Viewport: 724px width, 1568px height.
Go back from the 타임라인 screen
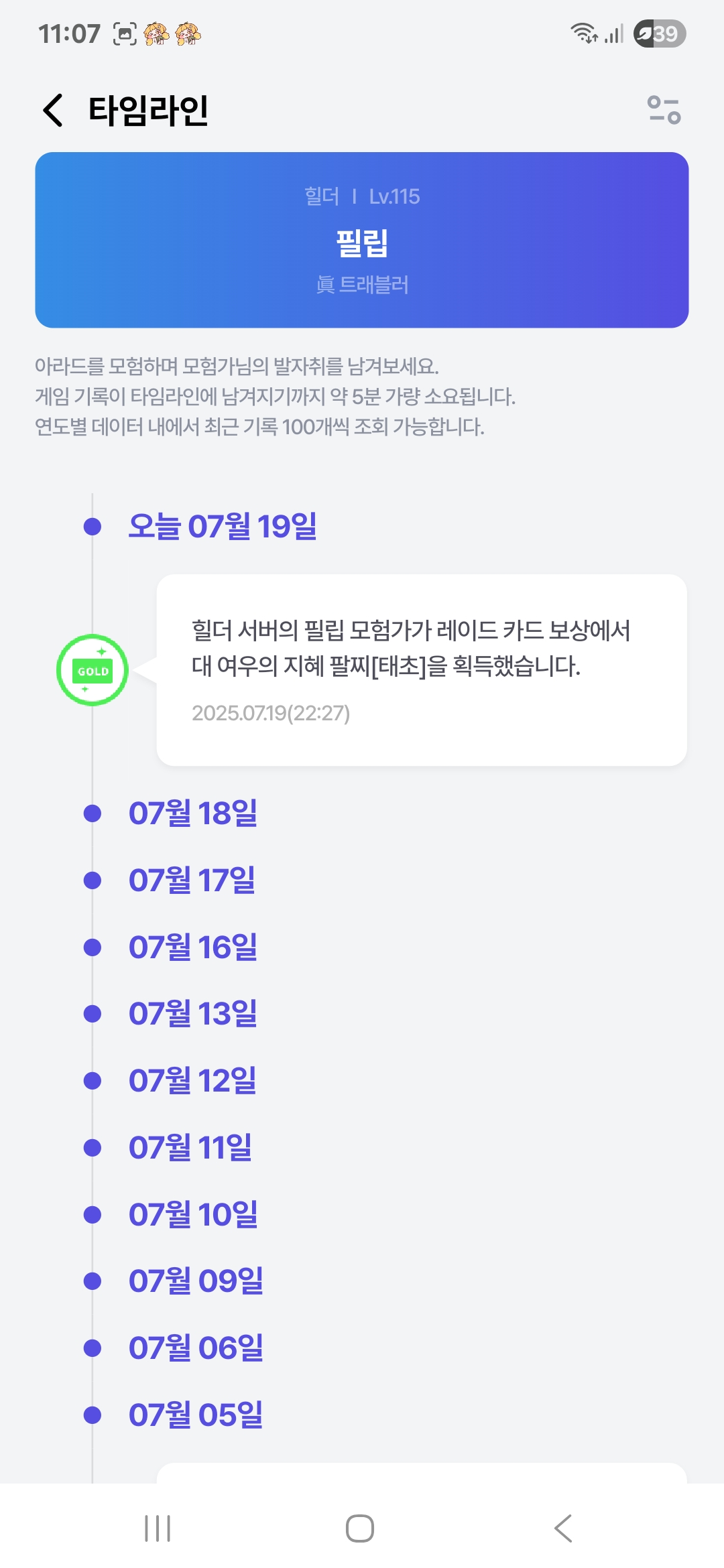pos(53,110)
